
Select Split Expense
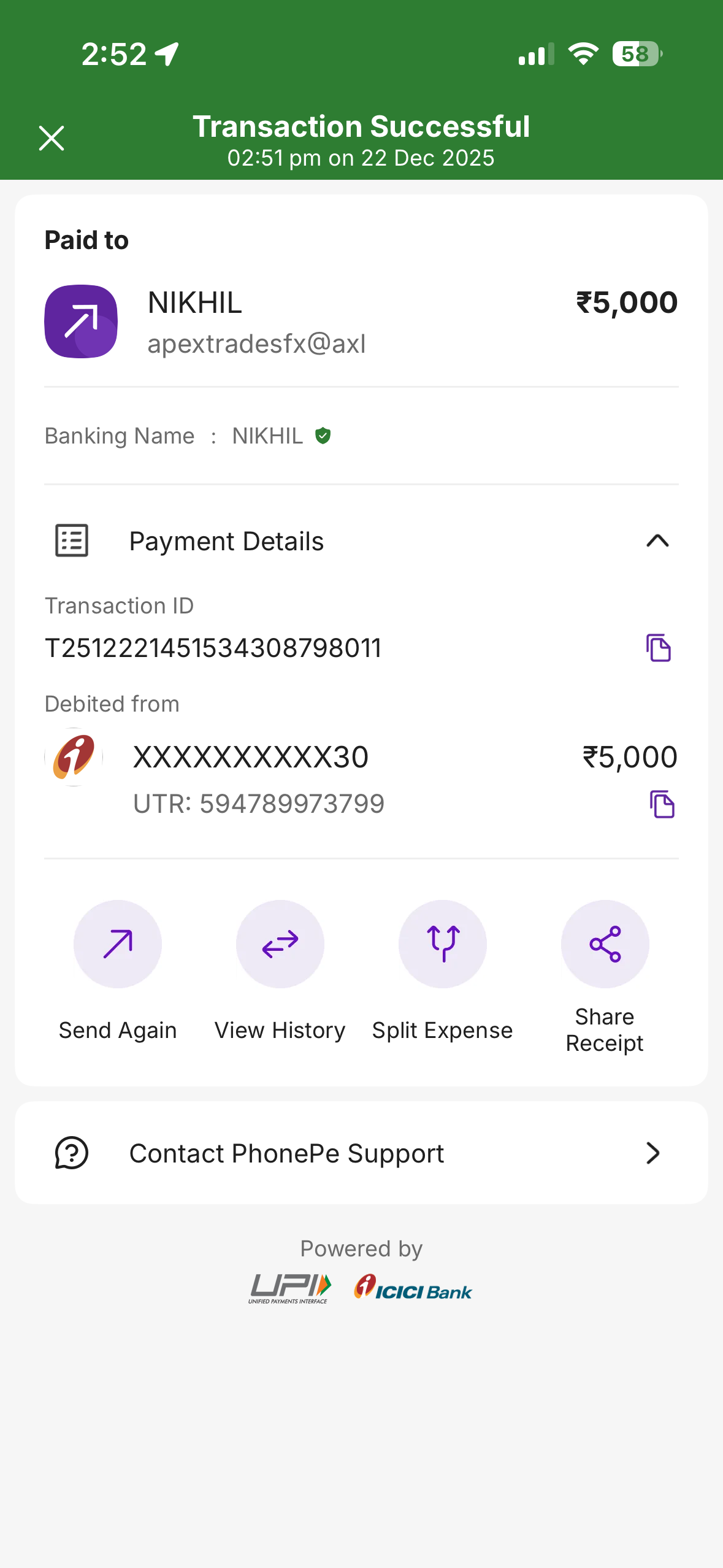tap(442, 944)
